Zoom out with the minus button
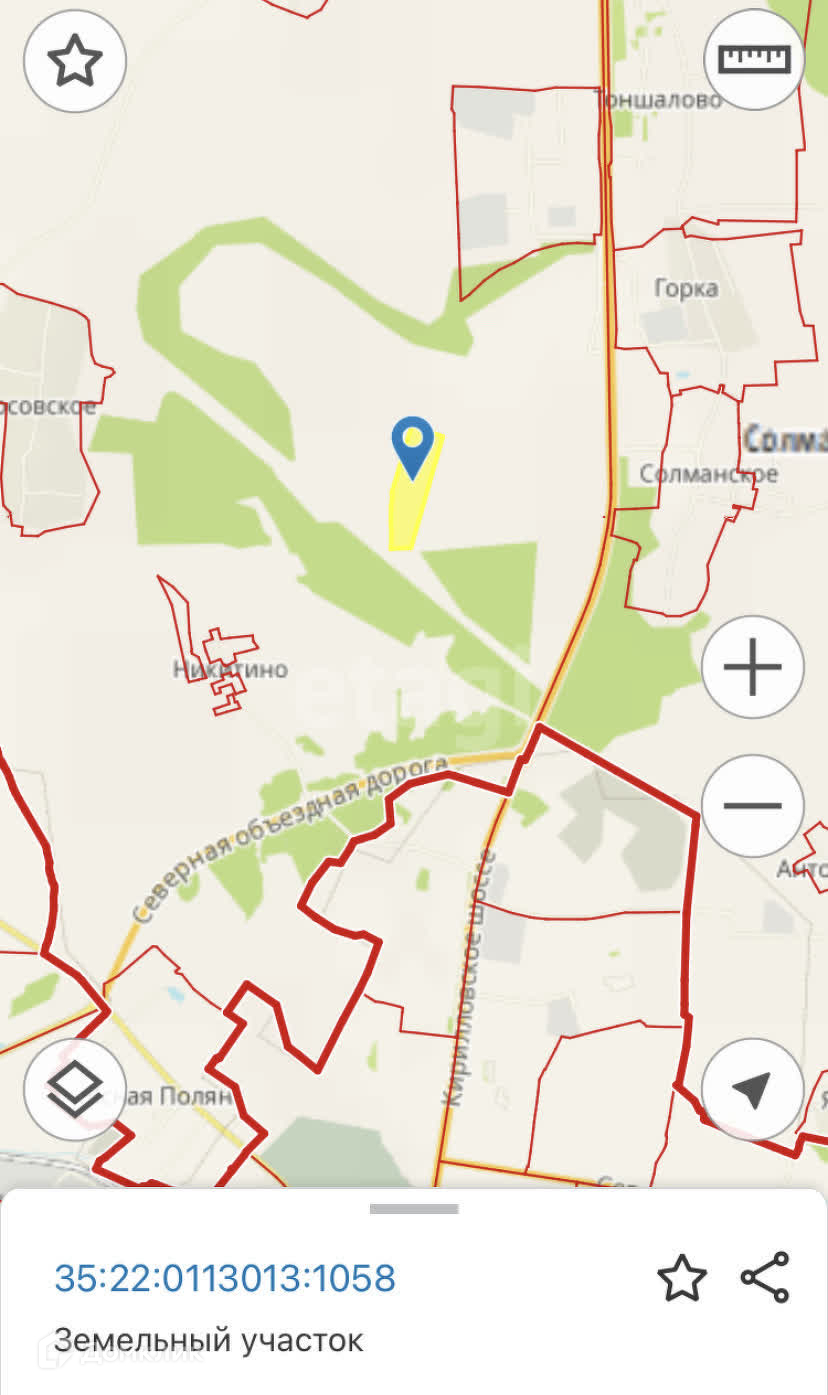Image resolution: width=828 pixels, height=1395 pixels. (x=753, y=805)
